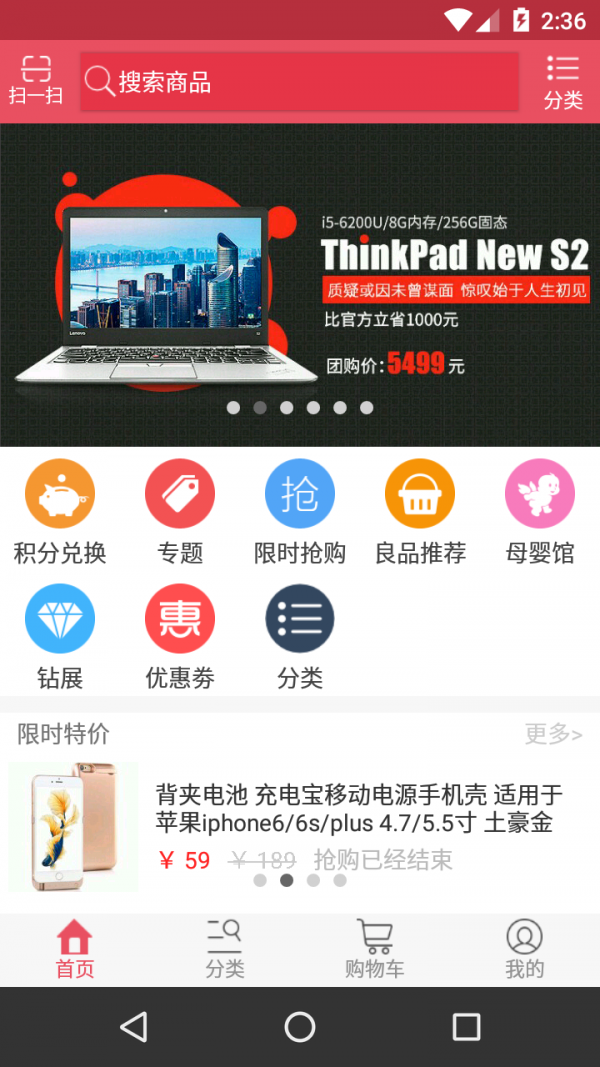Go back with the system back button

tap(133, 1026)
